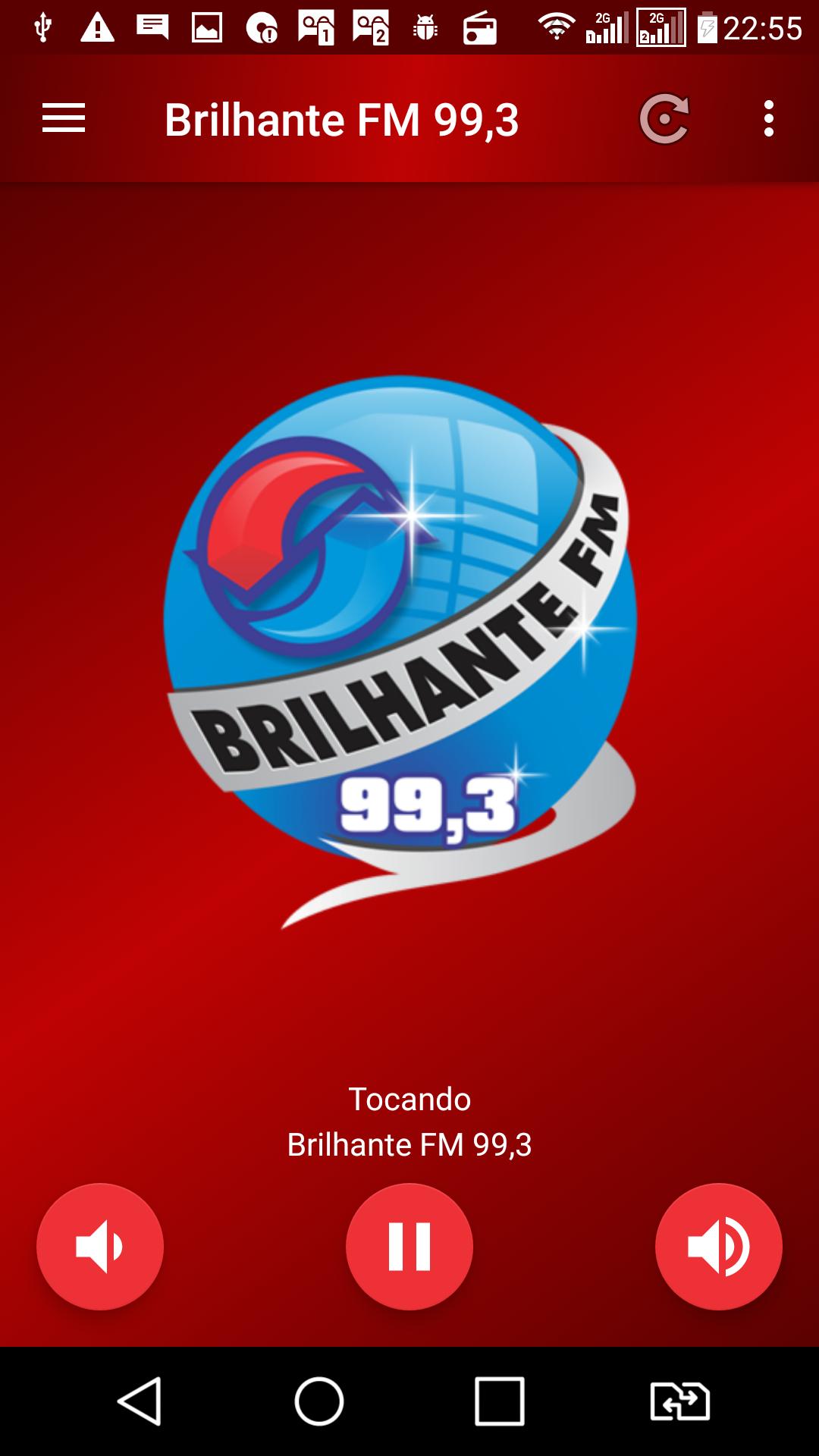Raise the volume
Viewport: 819px width, 1456px height.
coord(718,1246)
